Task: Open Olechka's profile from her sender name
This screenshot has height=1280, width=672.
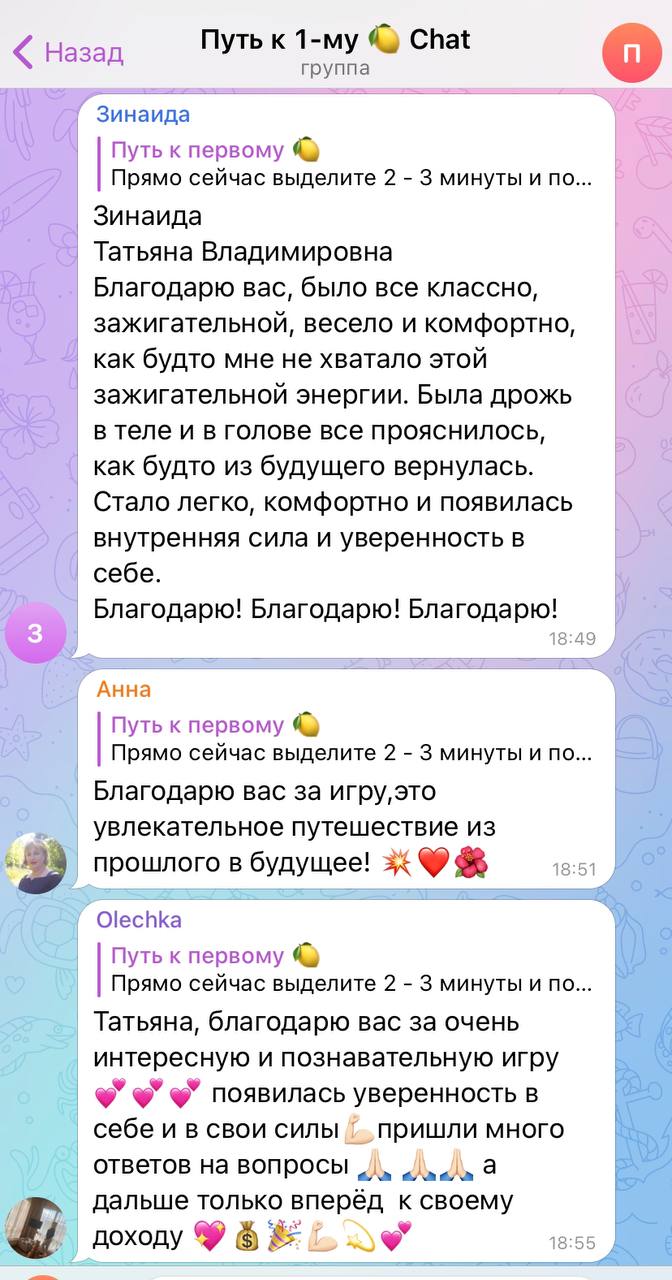Action: pos(139,920)
